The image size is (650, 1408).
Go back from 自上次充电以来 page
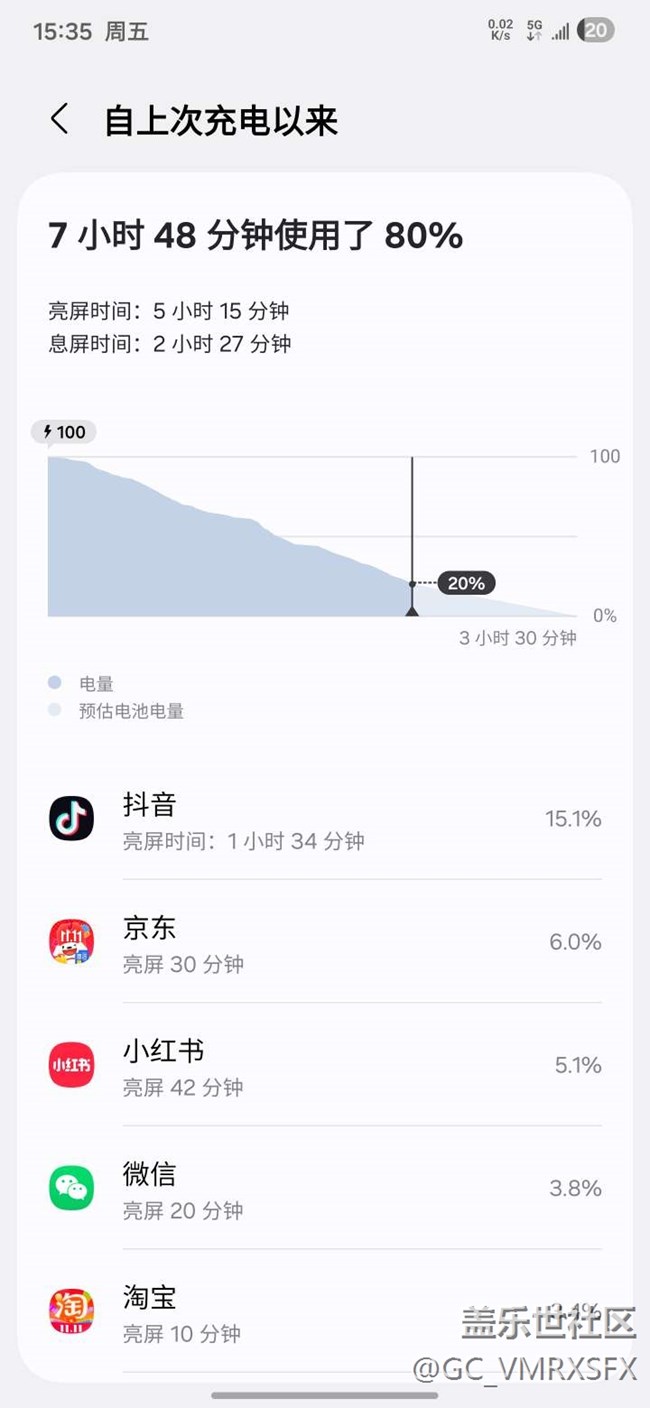coord(59,119)
